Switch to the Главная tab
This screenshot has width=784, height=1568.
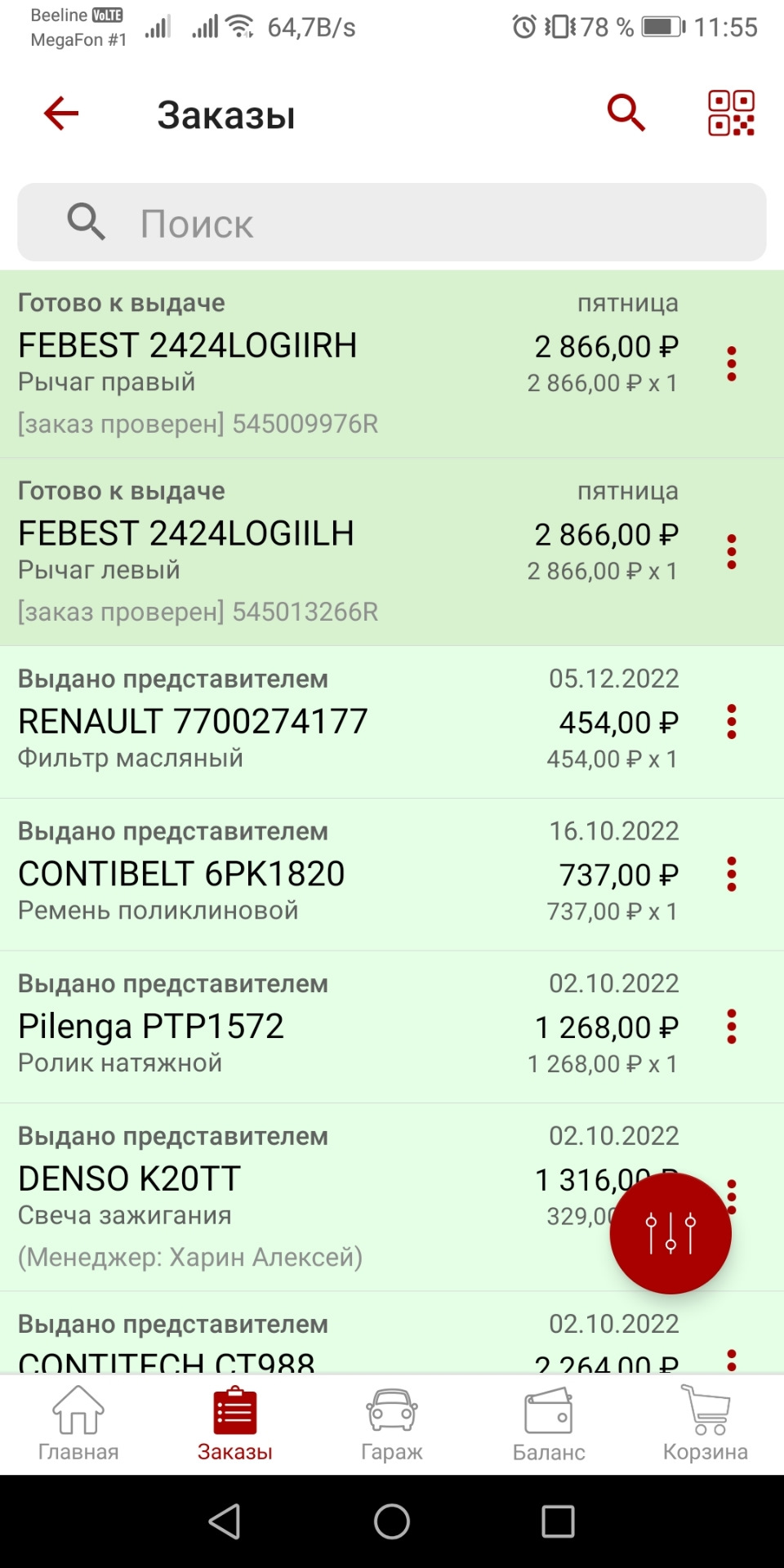click(x=78, y=1425)
